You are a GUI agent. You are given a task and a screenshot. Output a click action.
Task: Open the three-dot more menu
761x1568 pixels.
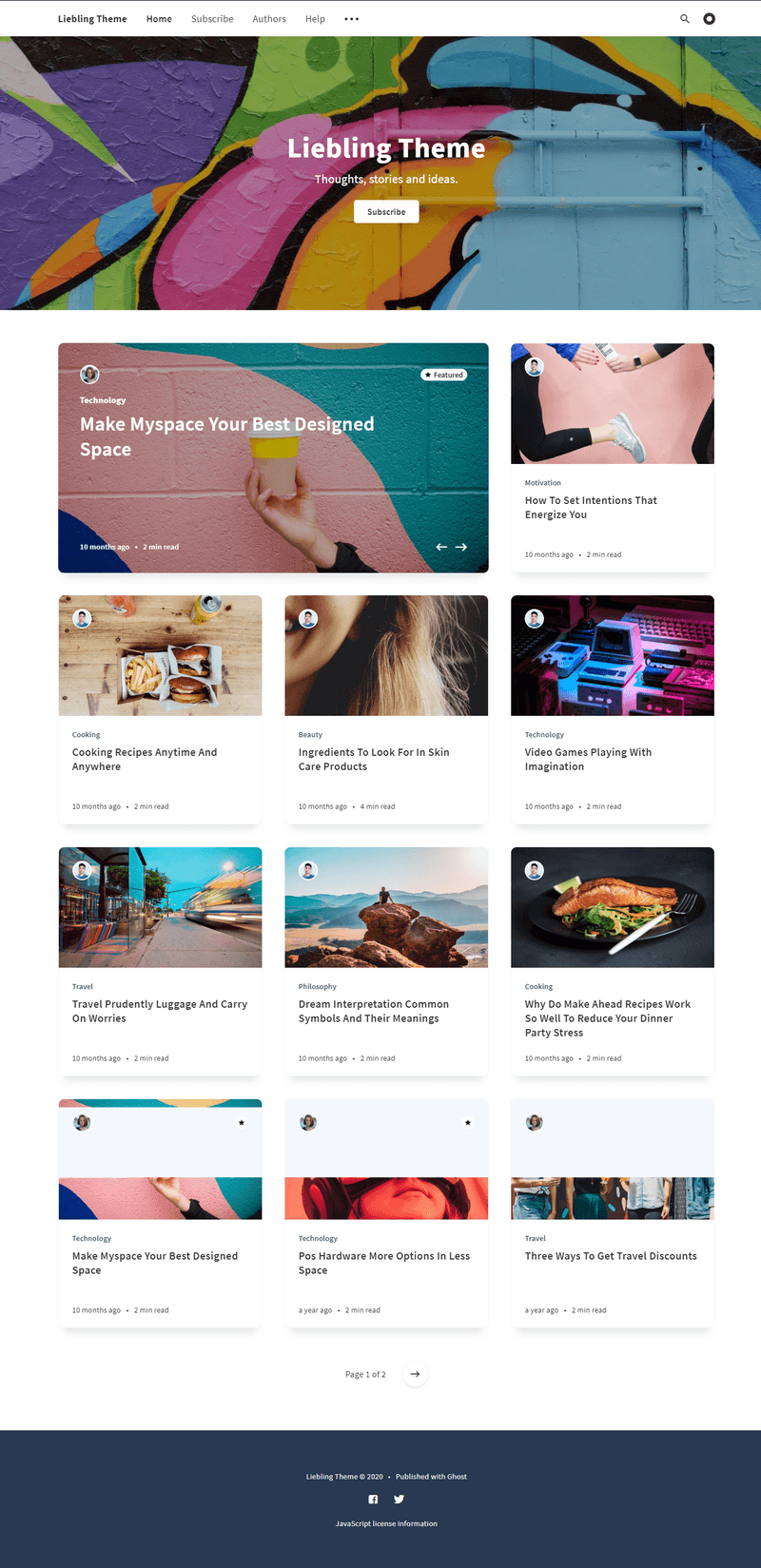click(x=351, y=19)
